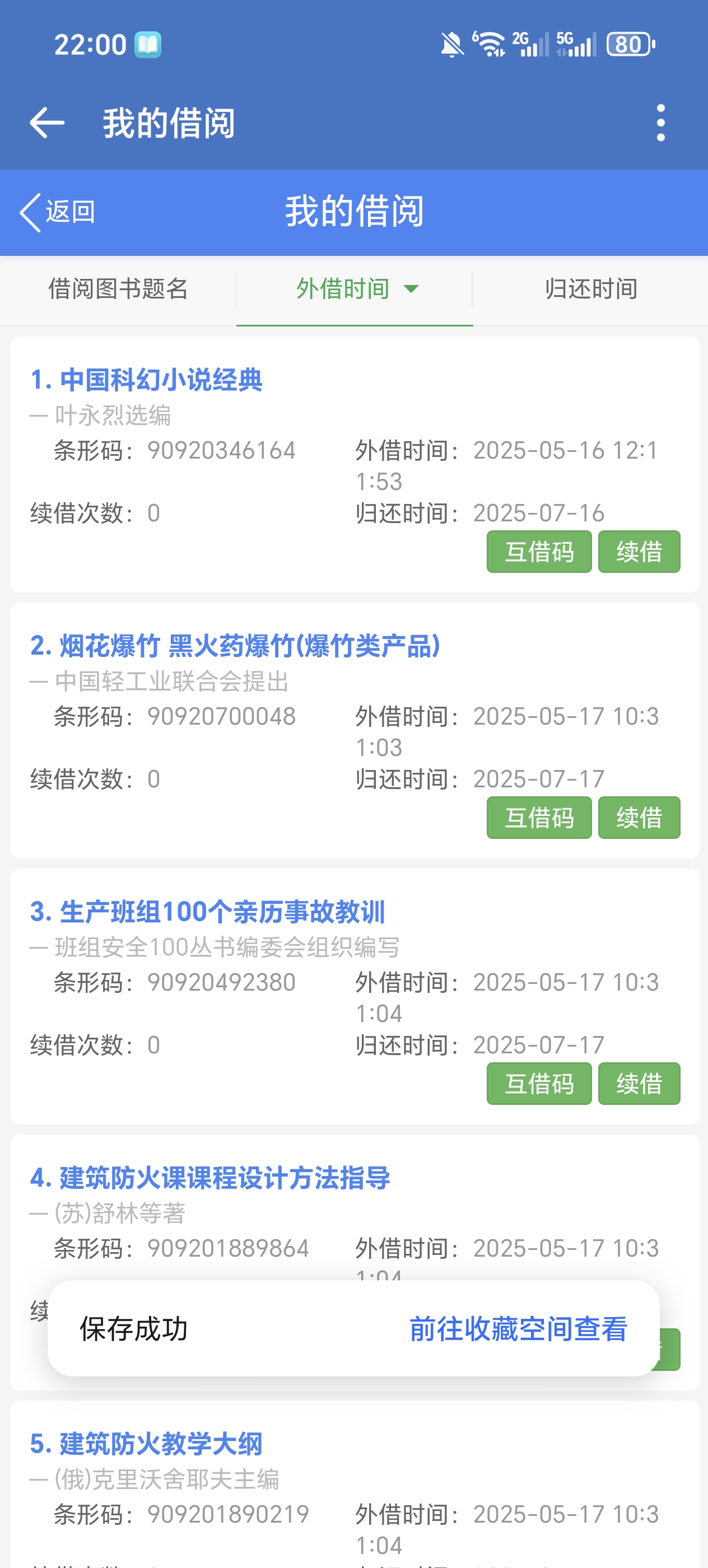Image resolution: width=708 pixels, height=1568 pixels.
Task: Tap the back arrow in the app bar
Action: (47, 123)
